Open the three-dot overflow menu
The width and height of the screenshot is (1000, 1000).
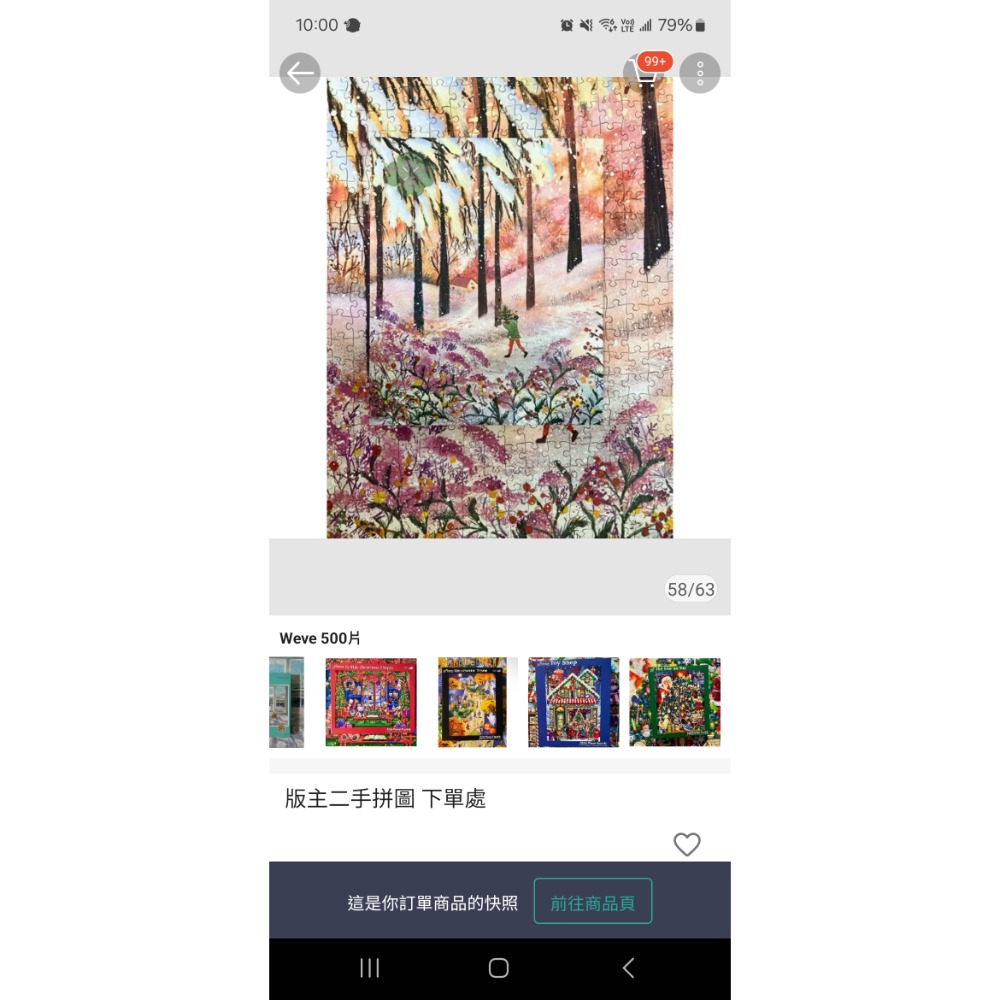pyautogui.click(x=700, y=73)
